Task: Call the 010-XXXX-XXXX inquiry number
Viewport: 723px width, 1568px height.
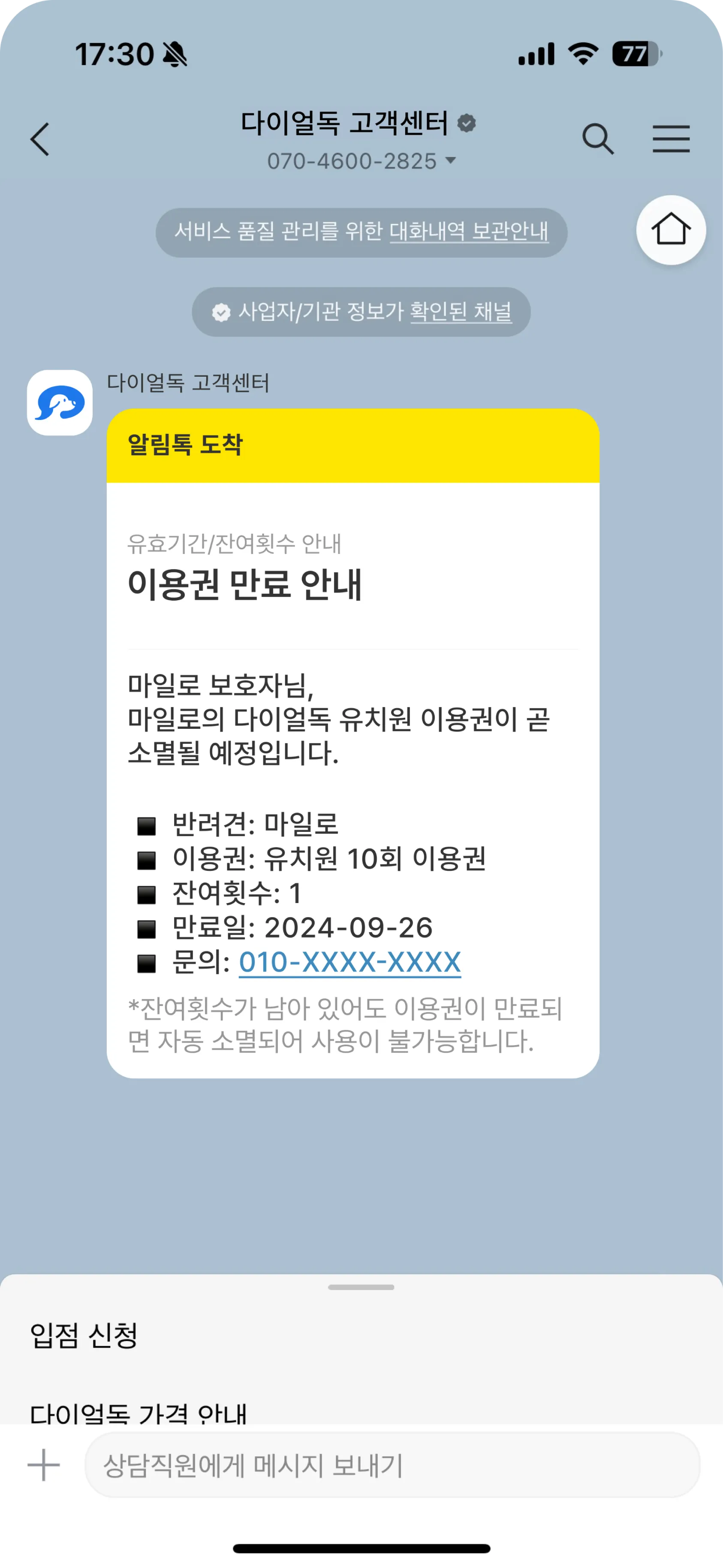Action: click(349, 962)
